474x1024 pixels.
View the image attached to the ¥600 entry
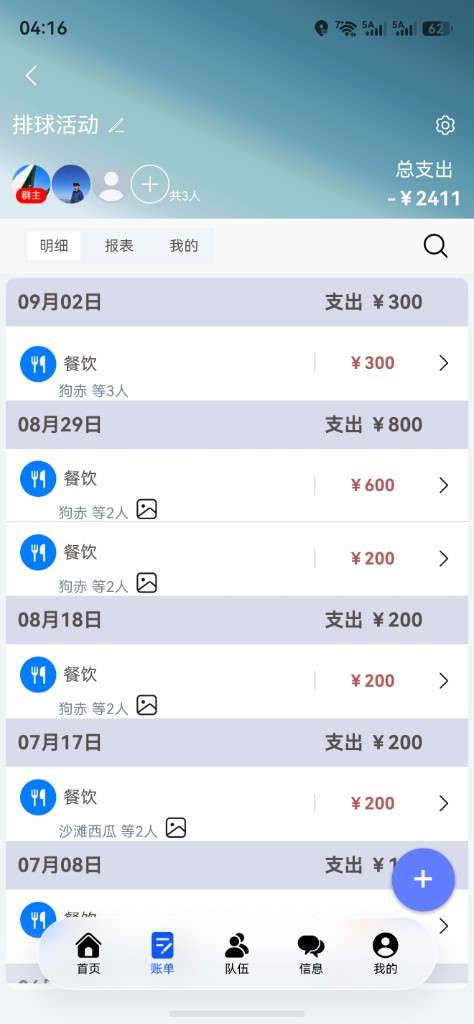[147, 509]
